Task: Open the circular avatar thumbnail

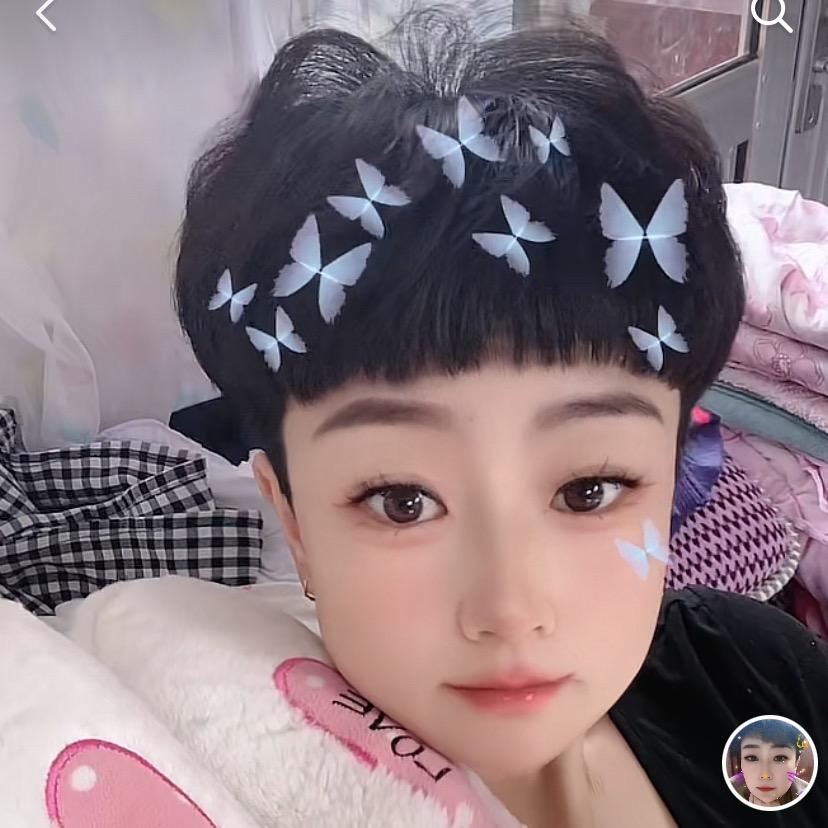Action: [769, 763]
